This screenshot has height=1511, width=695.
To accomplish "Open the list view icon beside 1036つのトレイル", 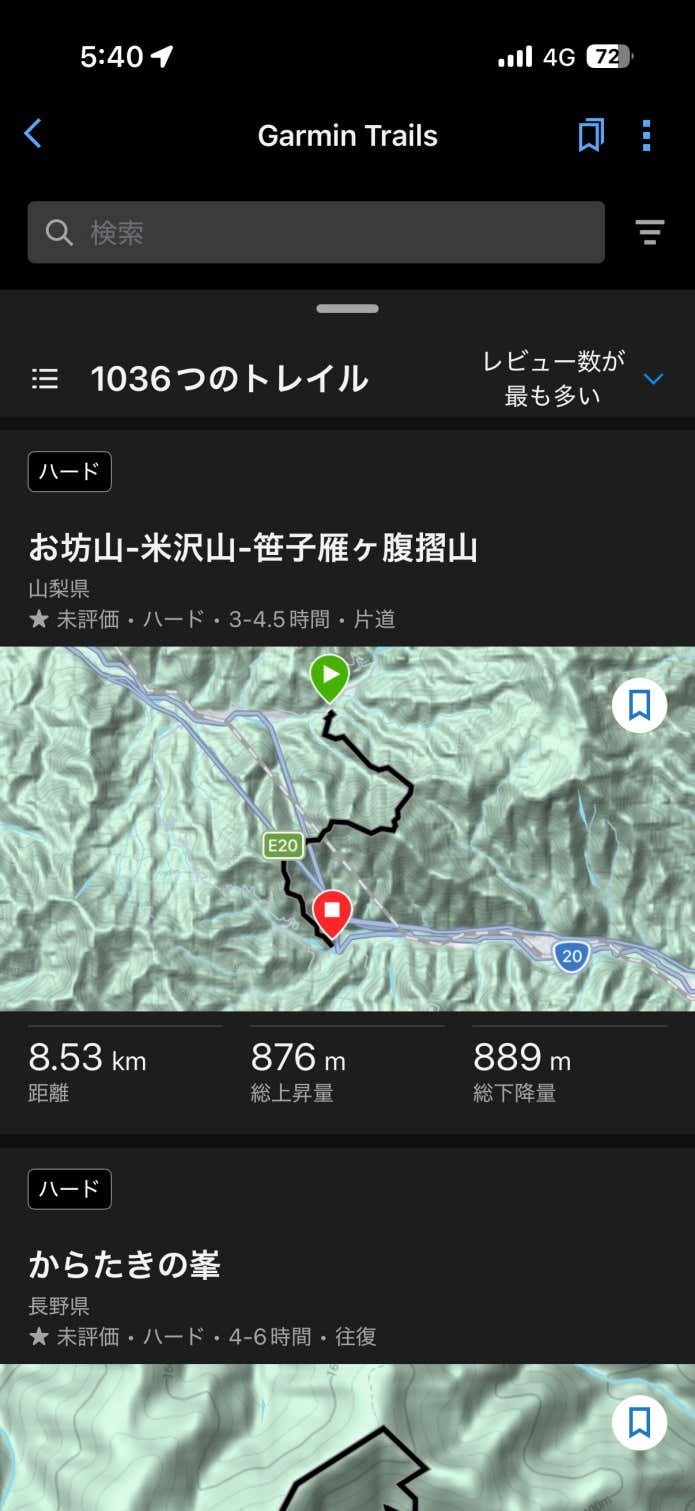I will pos(45,379).
